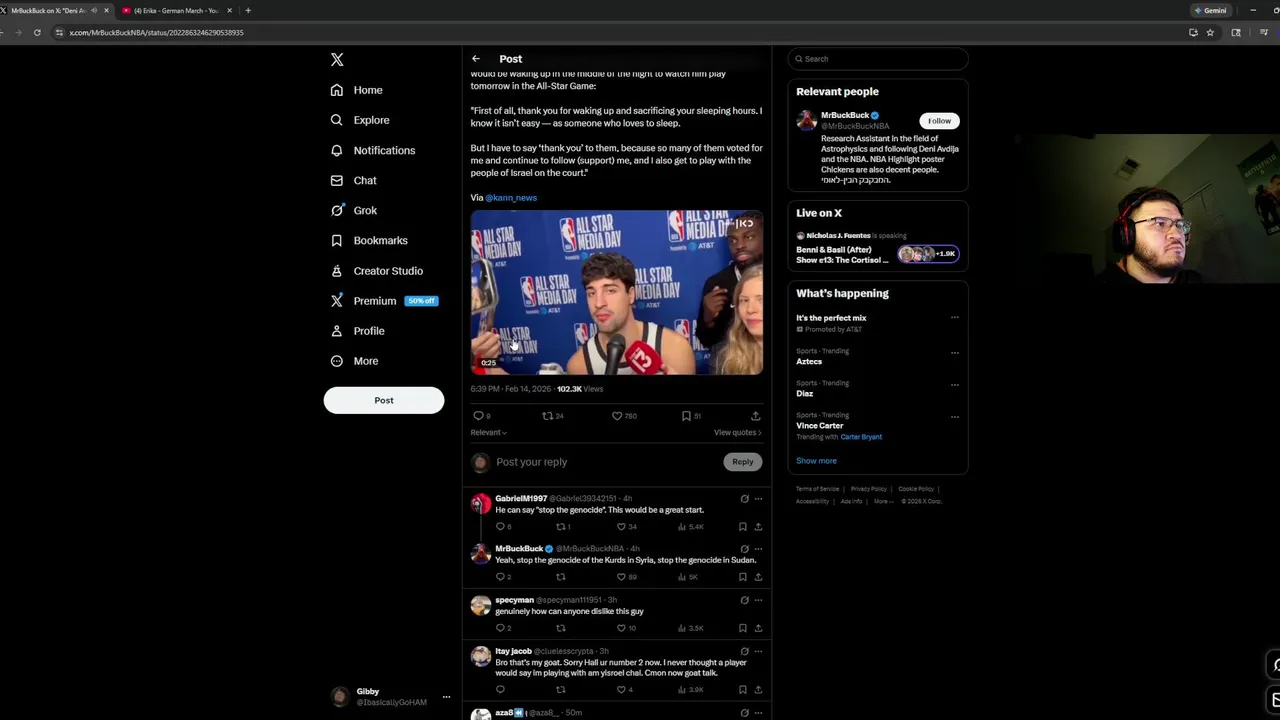Open the @kann_news link

[x=511, y=198]
